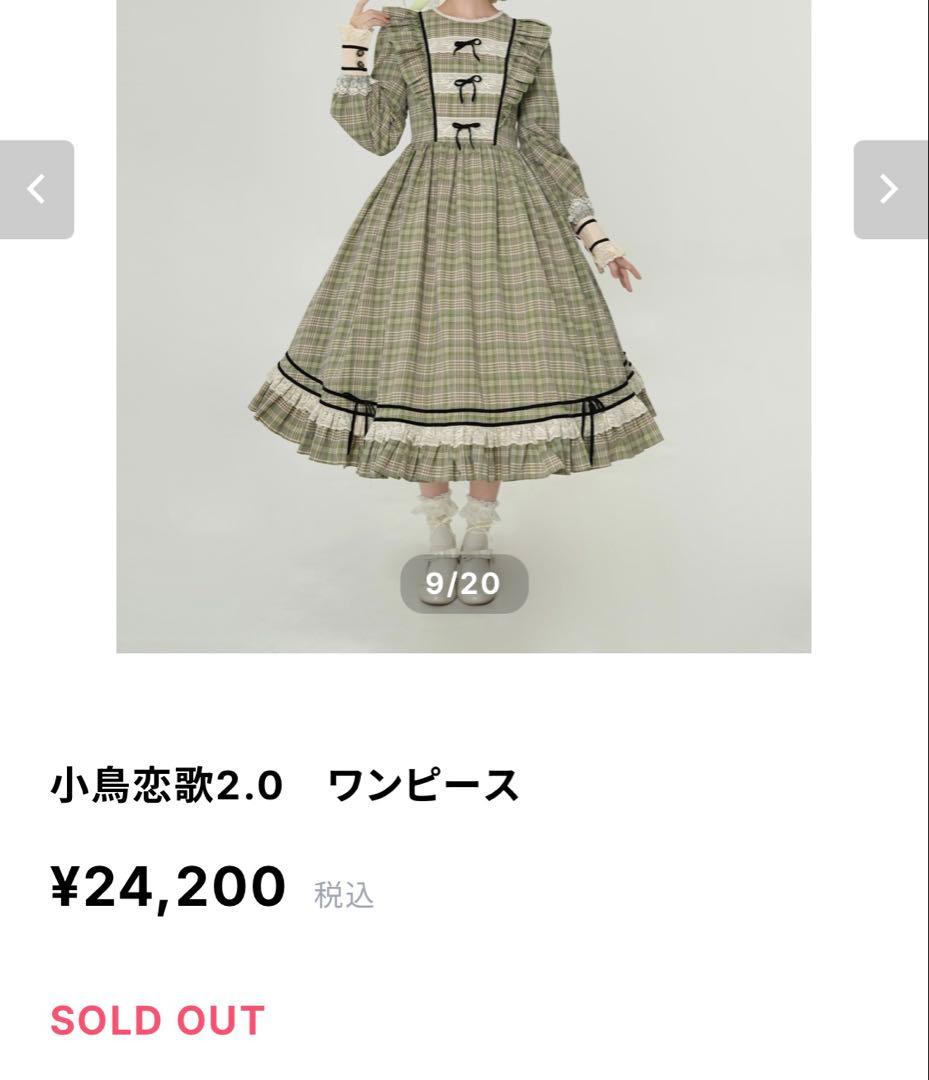Select the image slideshow area
This screenshot has height=1080, width=929.
[x=463, y=328]
